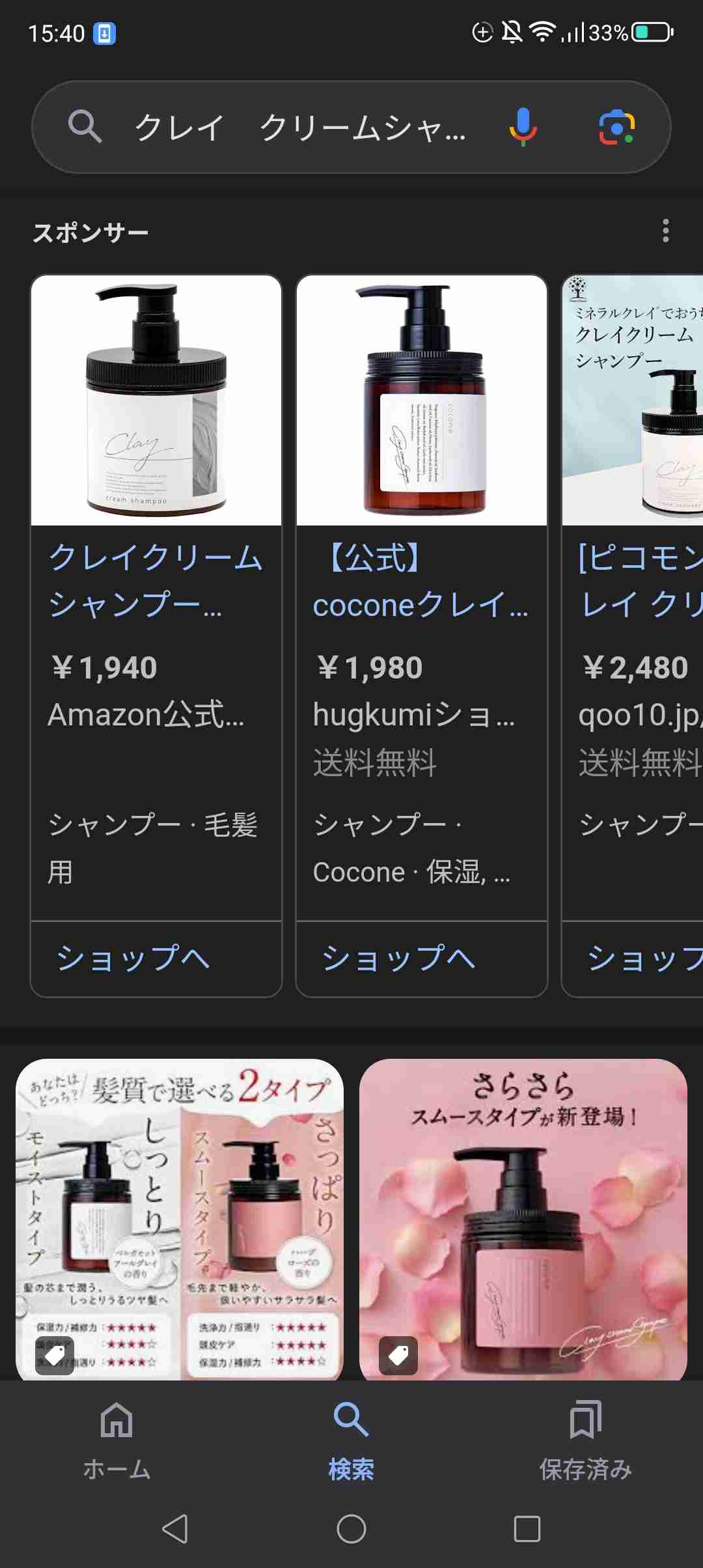Start voice search with the microphone
The height and width of the screenshot is (1568, 703).
(523, 128)
